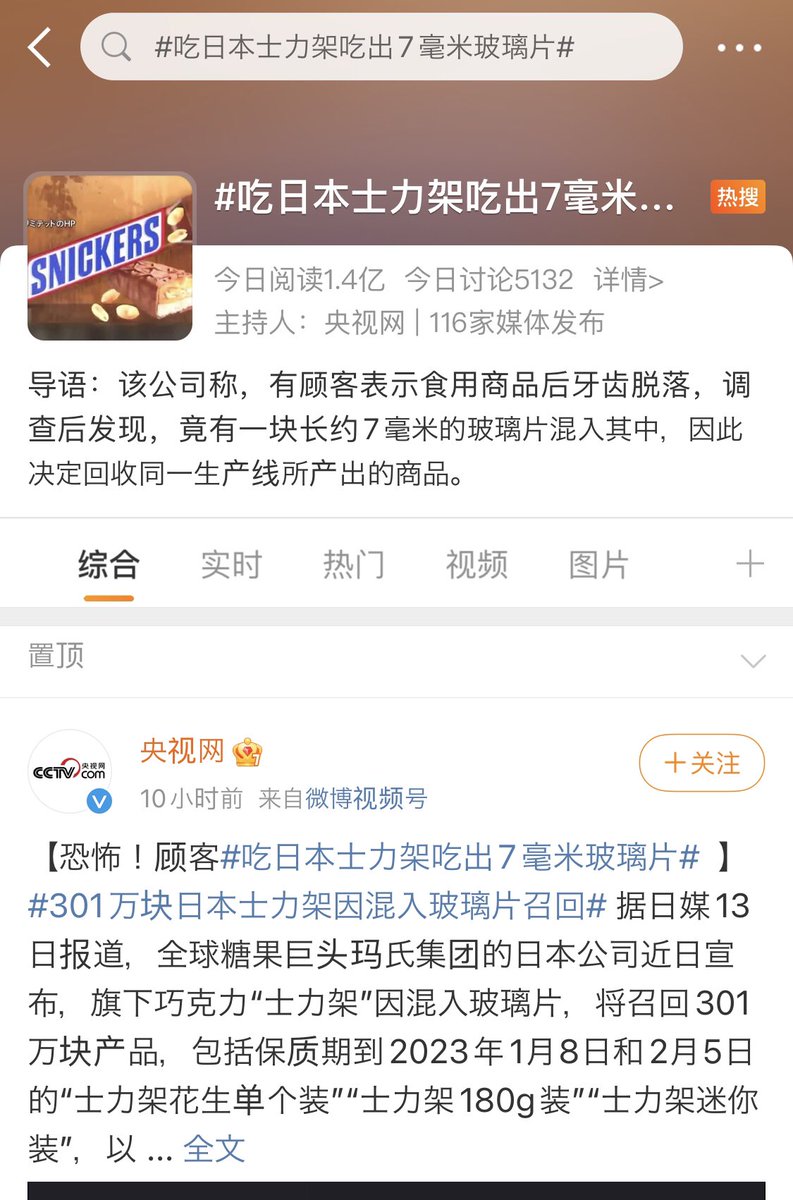Go back with the arrow icon
Screen dimensions: 793x1200
(x=39, y=47)
